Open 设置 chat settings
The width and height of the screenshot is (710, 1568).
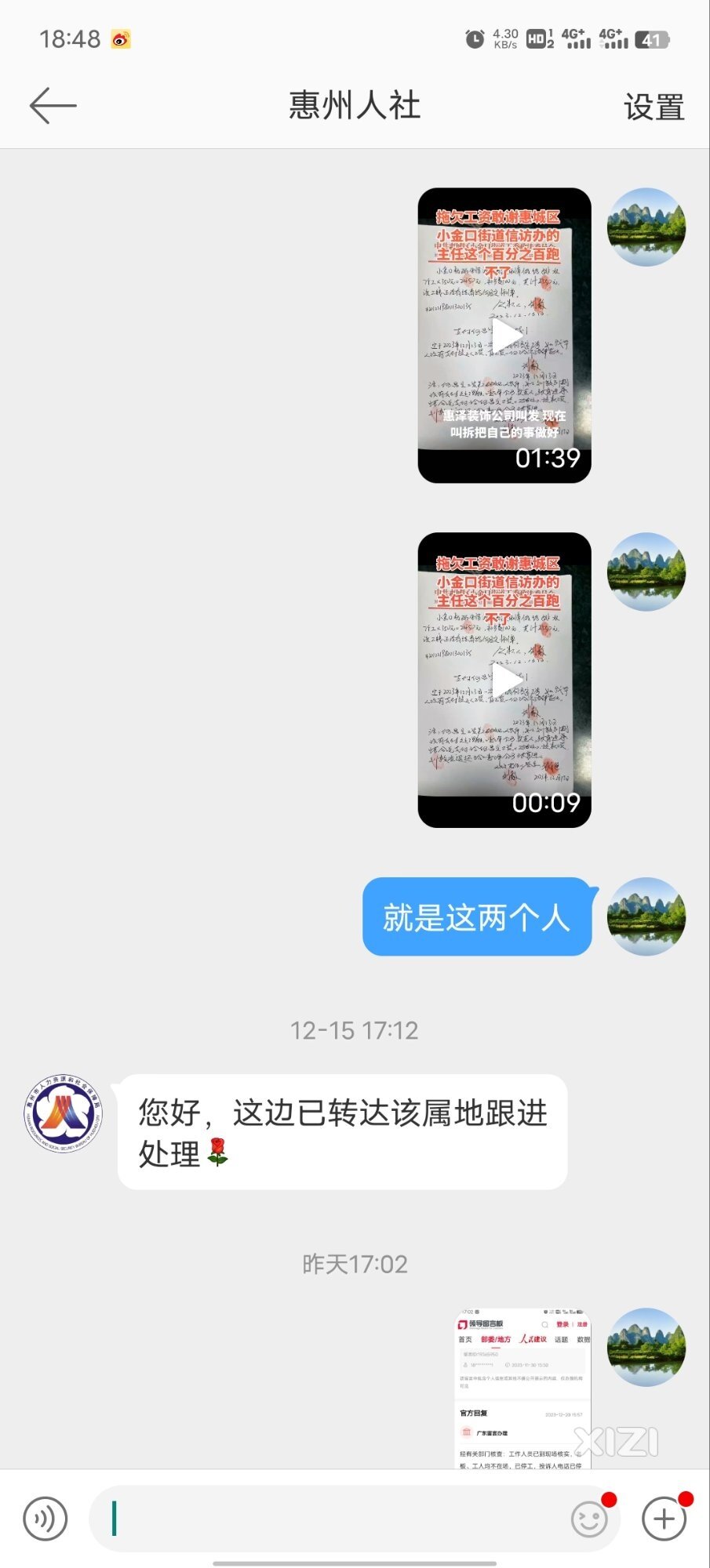coord(654,107)
